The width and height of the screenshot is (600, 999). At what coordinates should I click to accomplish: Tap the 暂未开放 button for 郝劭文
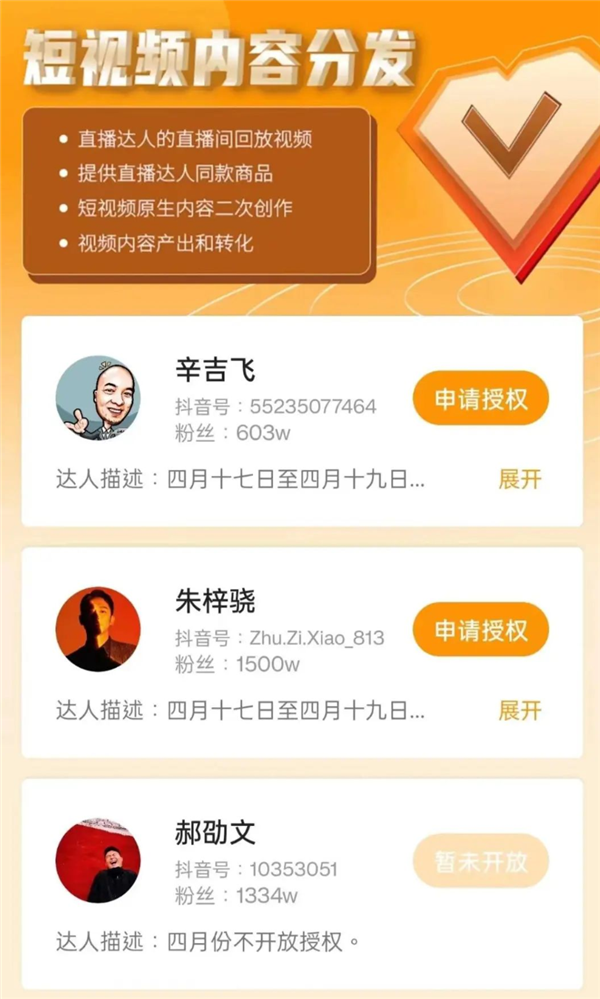pos(480,861)
